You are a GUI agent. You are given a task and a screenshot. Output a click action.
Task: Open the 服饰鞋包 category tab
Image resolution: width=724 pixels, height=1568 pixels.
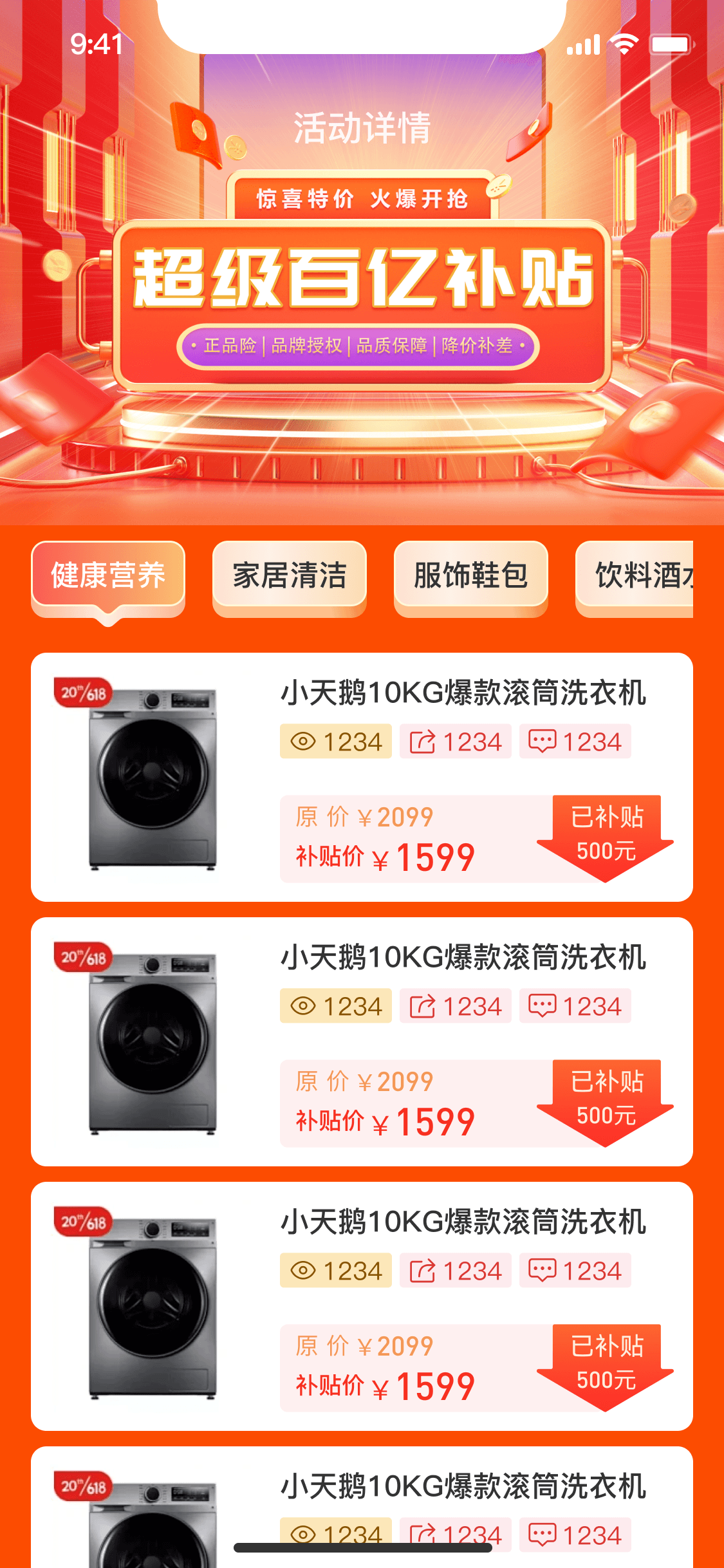click(470, 575)
